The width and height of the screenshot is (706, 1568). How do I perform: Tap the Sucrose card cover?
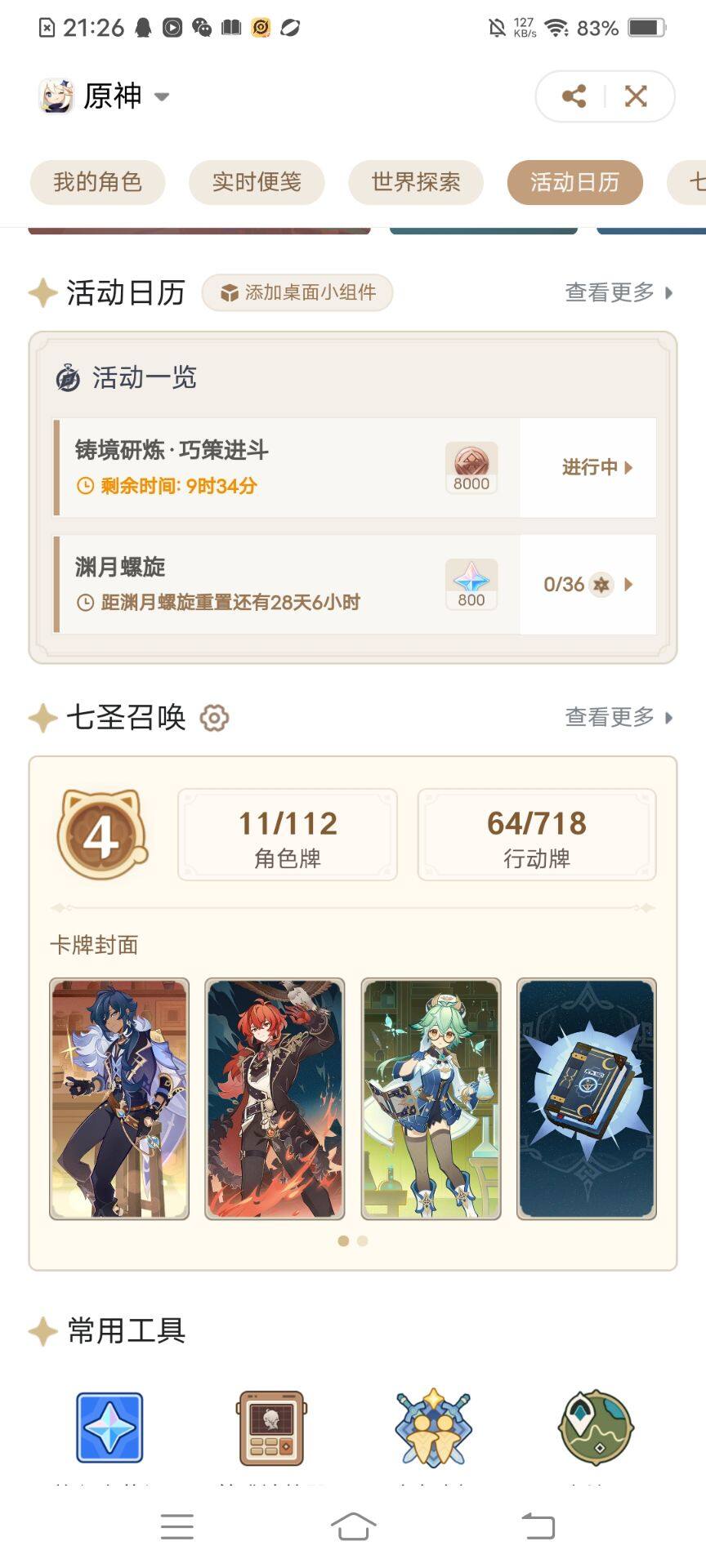point(431,1099)
